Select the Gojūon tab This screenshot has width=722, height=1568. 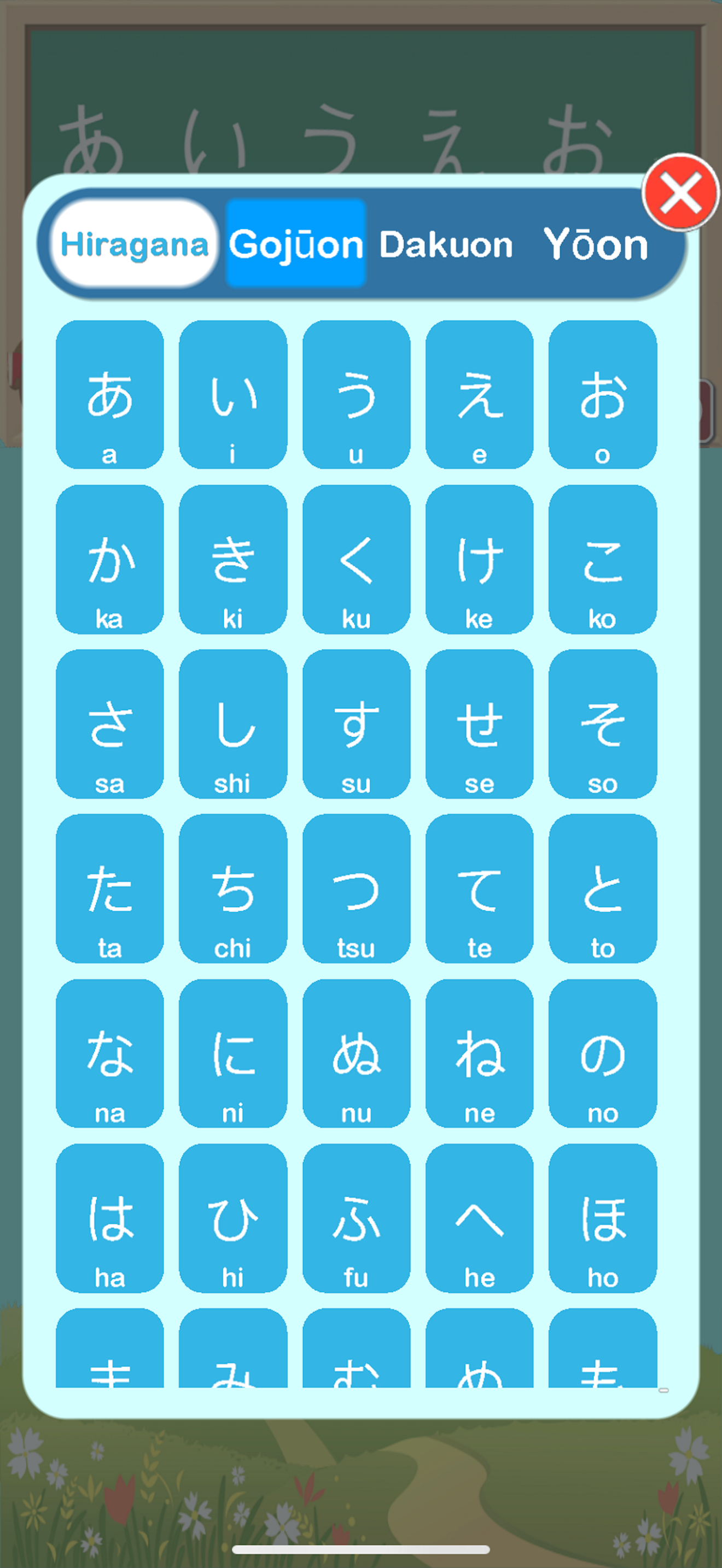294,245
